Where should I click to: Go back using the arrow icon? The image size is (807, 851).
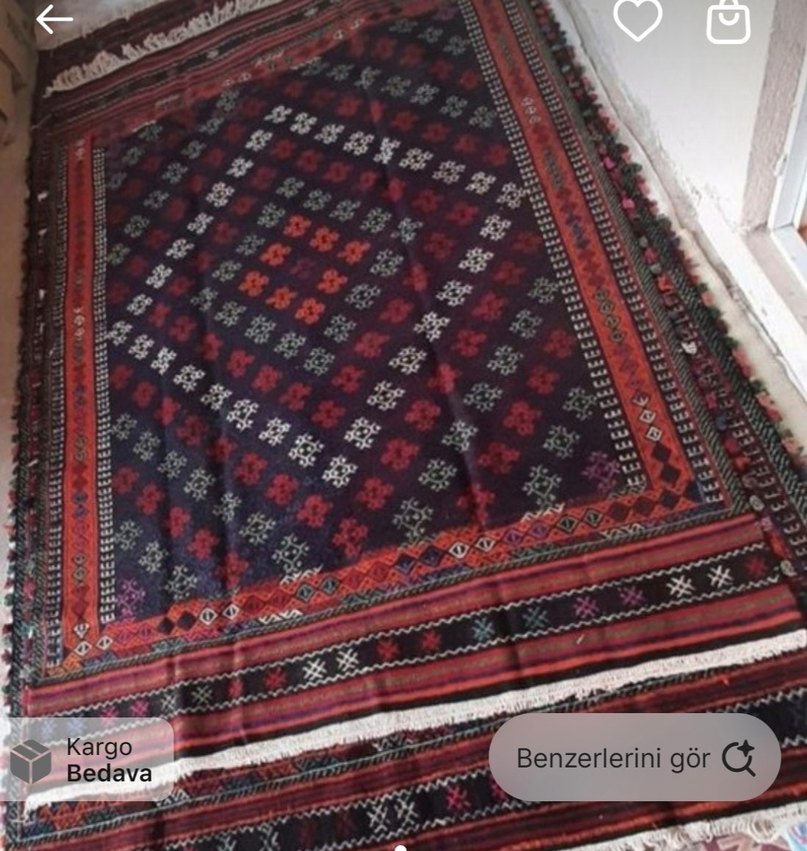tap(54, 19)
